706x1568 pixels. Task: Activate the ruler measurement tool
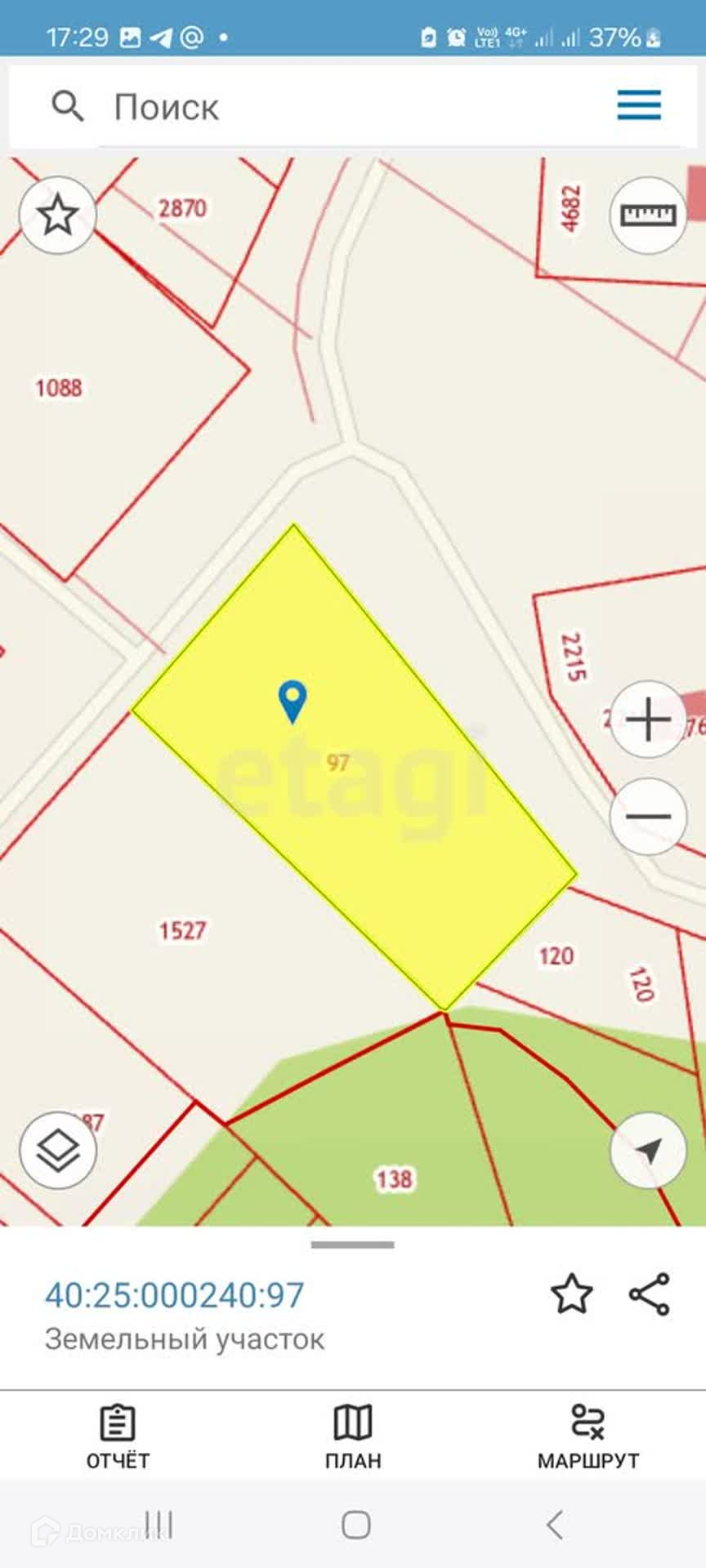[648, 216]
